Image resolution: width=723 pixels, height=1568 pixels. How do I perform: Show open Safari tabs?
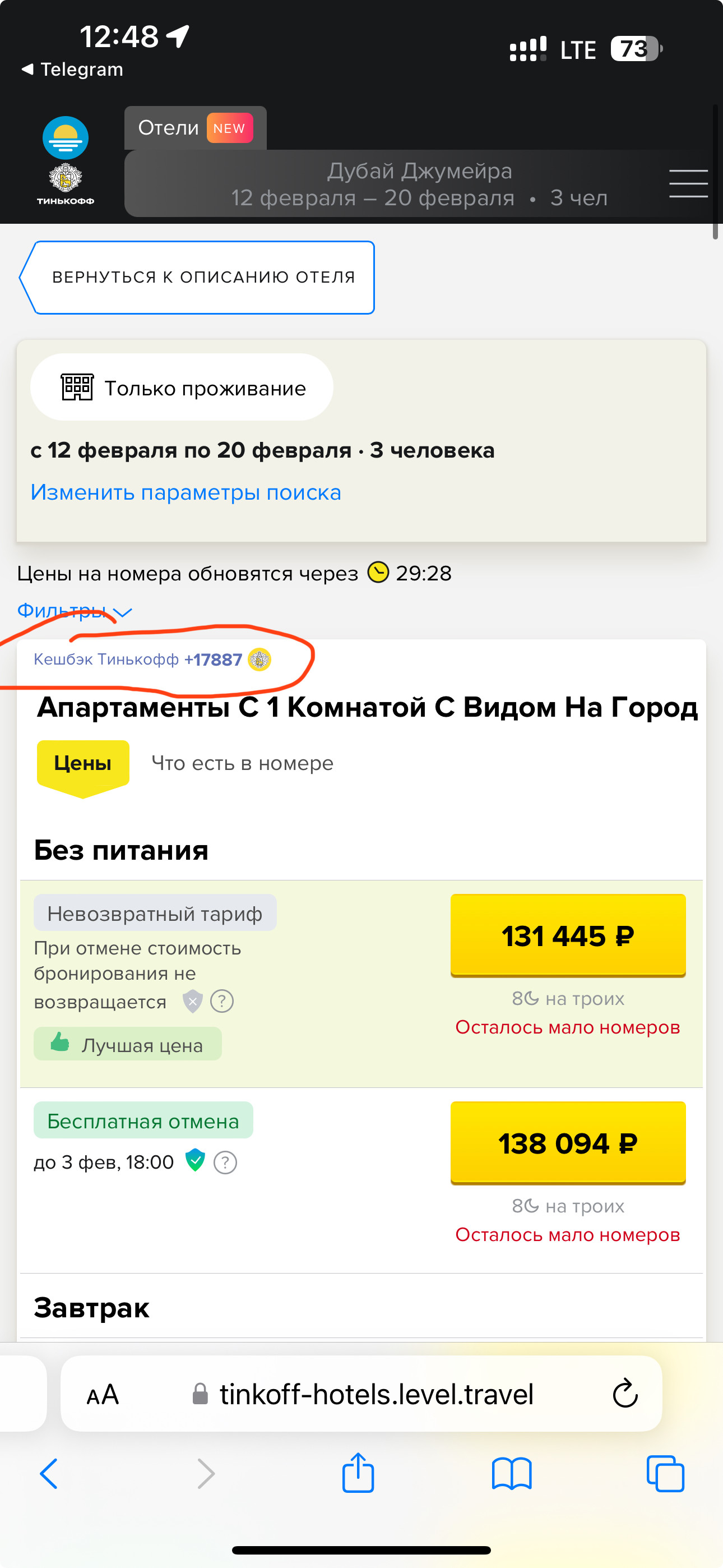coord(665,1473)
